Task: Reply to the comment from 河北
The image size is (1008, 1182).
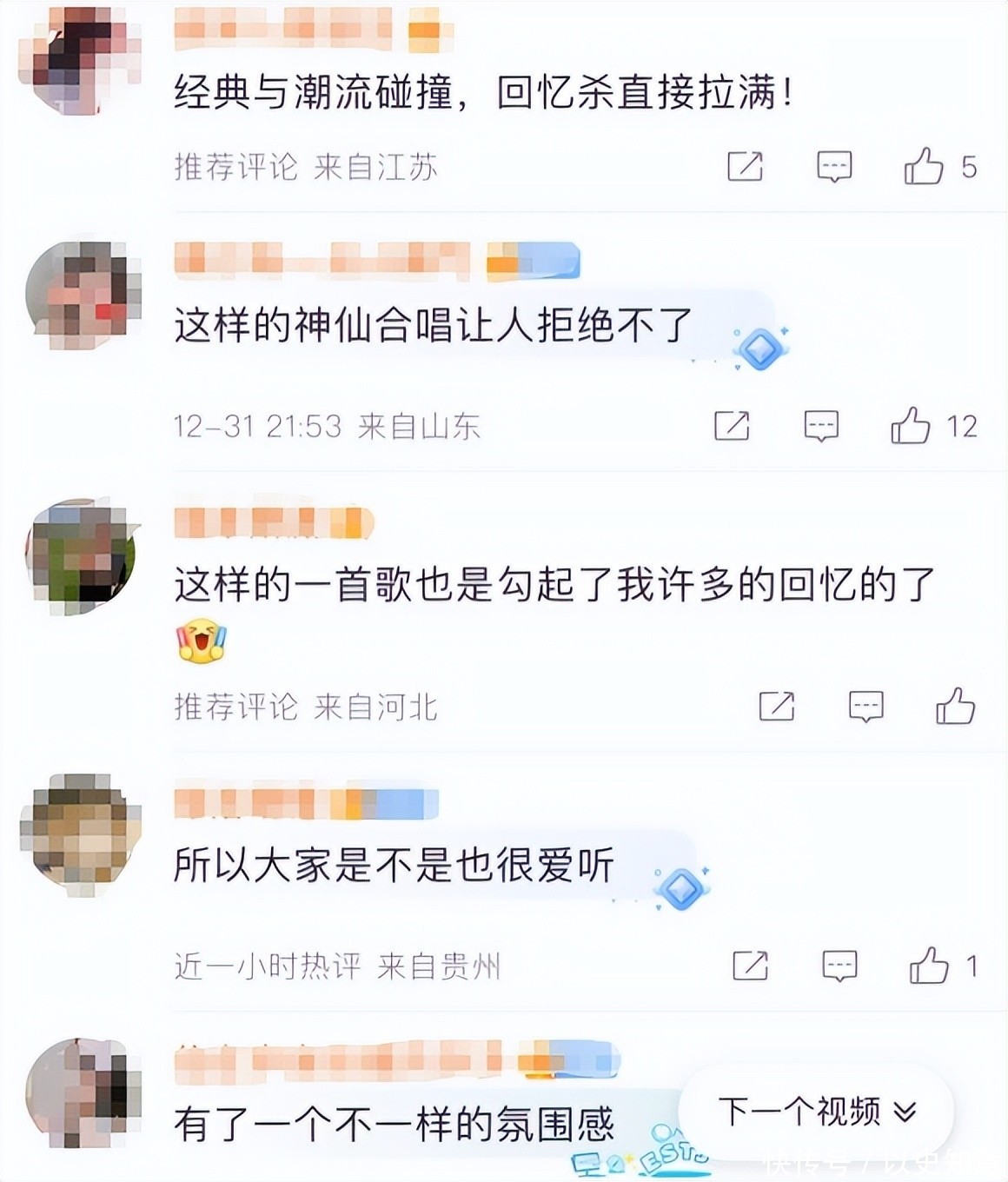Action: pos(866,707)
